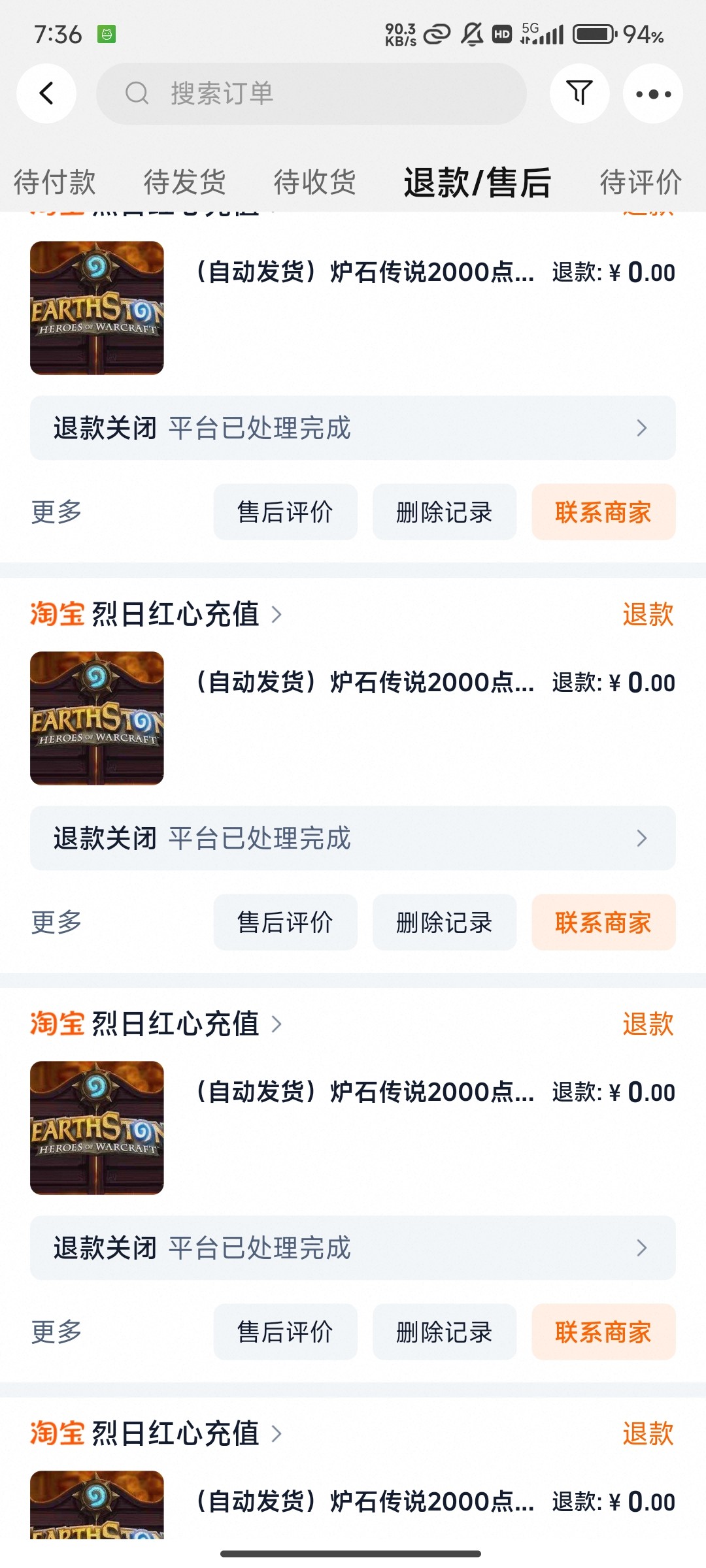Show the 待收货 orders tab

[x=314, y=182]
